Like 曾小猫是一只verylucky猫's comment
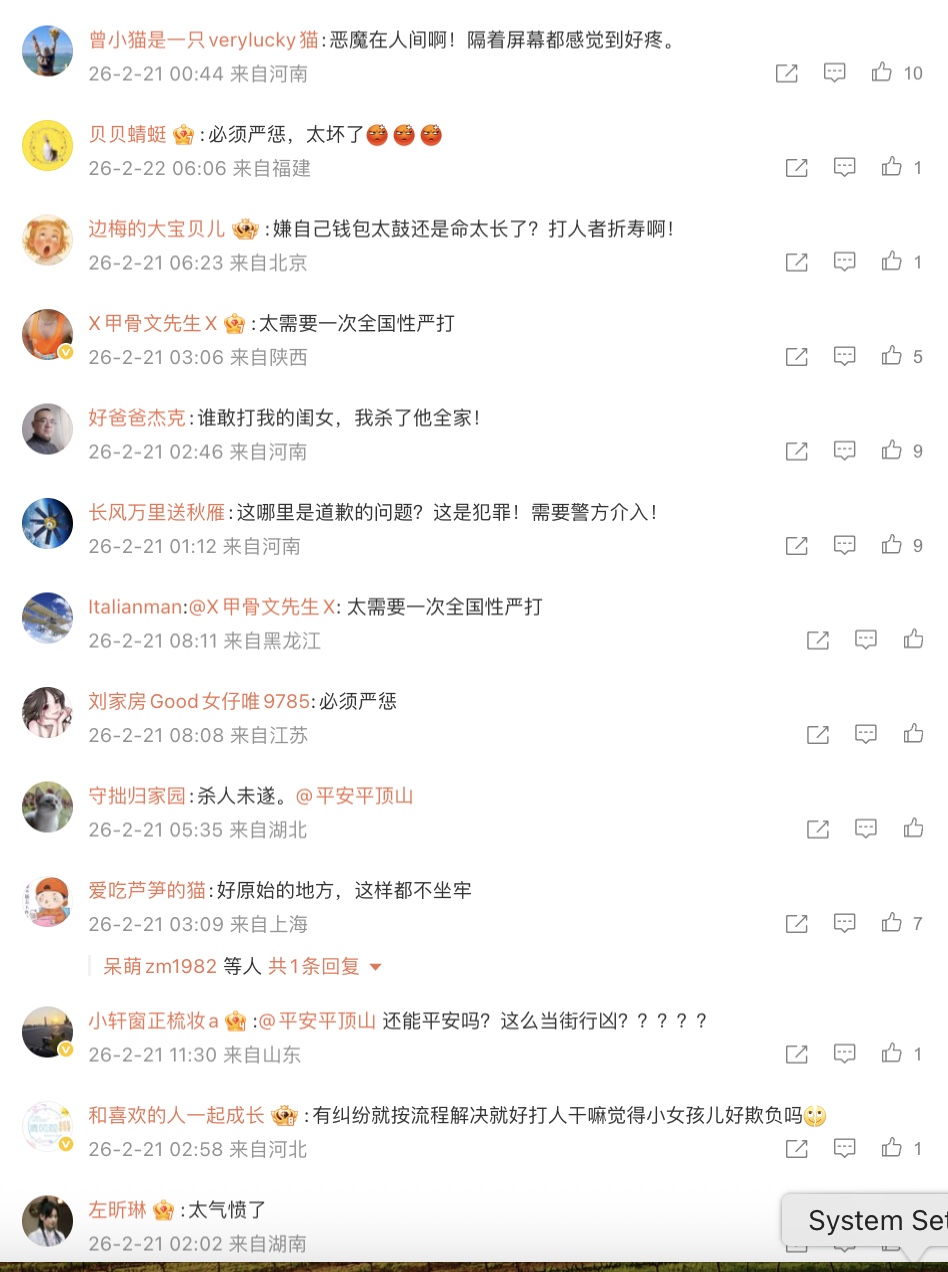The image size is (948, 1272). pos(881,73)
